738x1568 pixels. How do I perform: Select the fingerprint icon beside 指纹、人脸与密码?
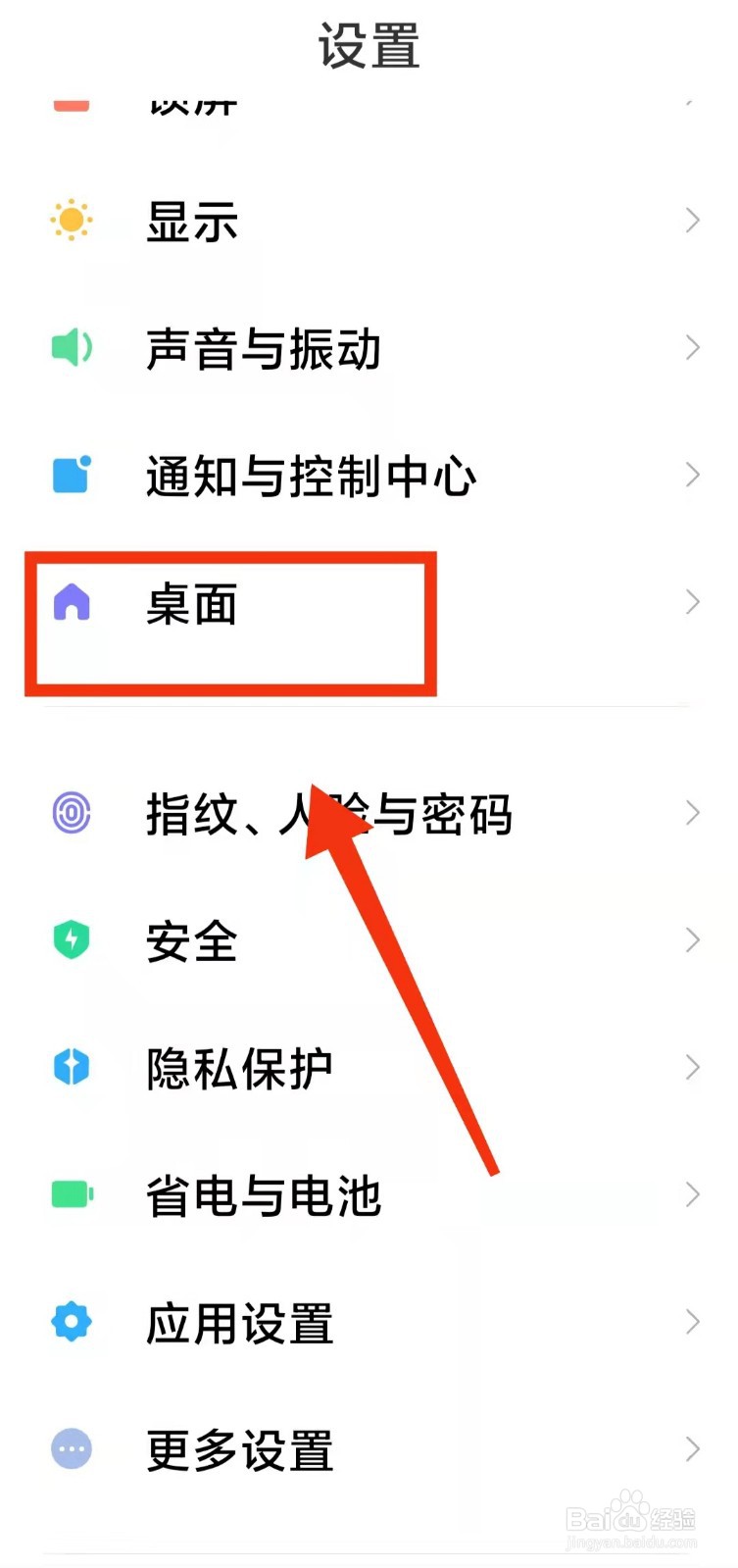pyautogui.click(x=71, y=812)
